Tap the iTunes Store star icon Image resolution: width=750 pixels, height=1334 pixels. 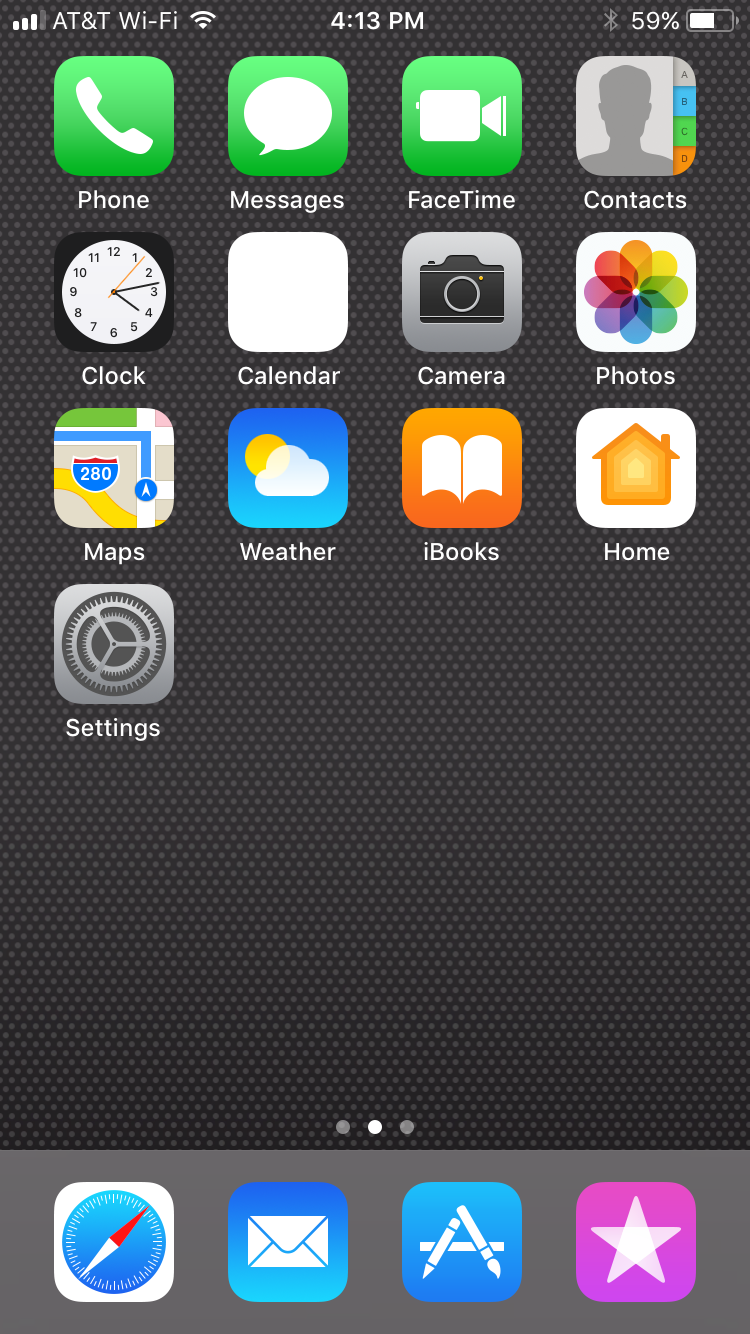[x=636, y=1242]
